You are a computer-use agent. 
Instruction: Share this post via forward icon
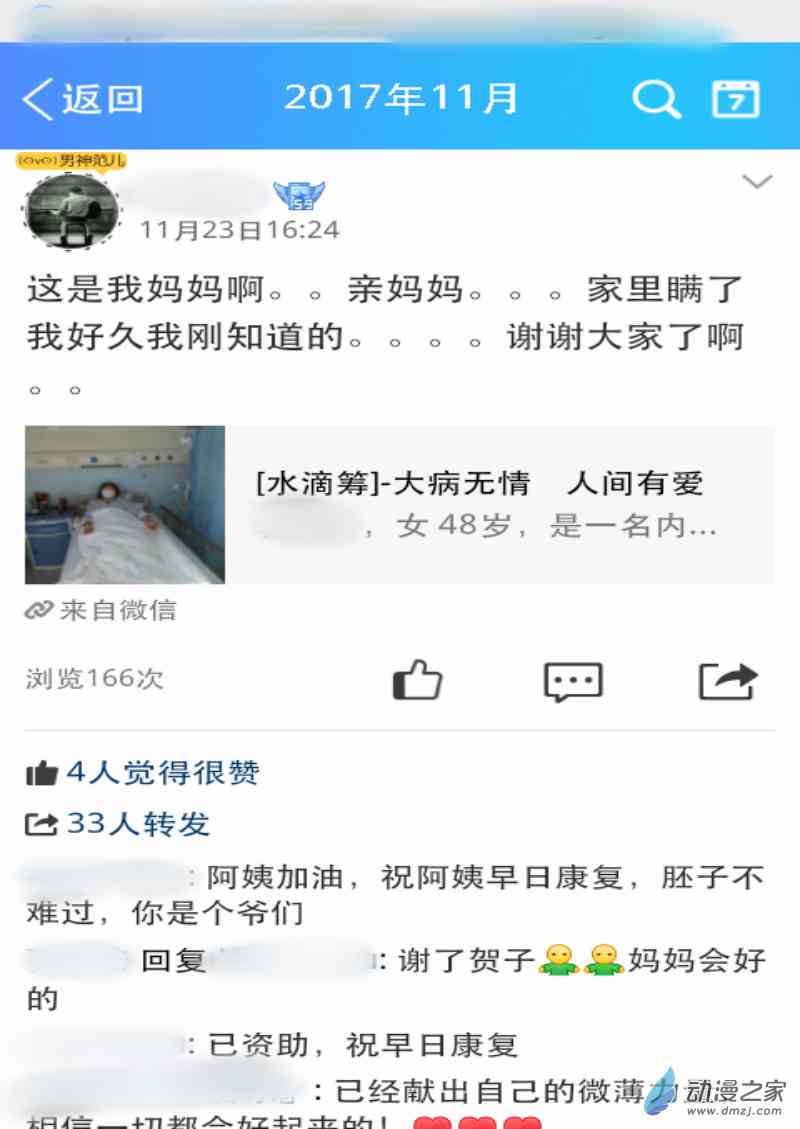coord(727,681)
